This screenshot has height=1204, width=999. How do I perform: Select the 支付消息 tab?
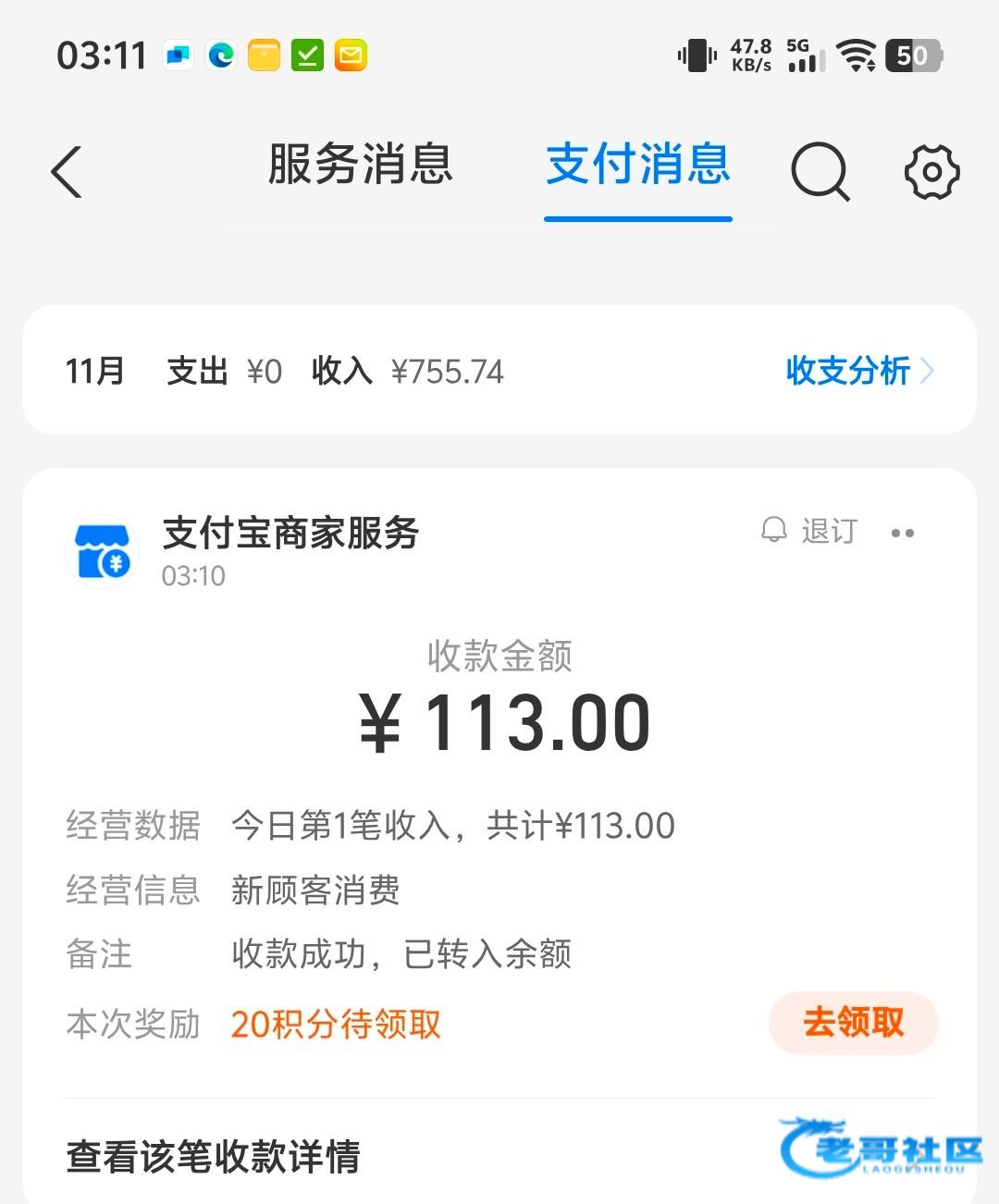[638, 166]
